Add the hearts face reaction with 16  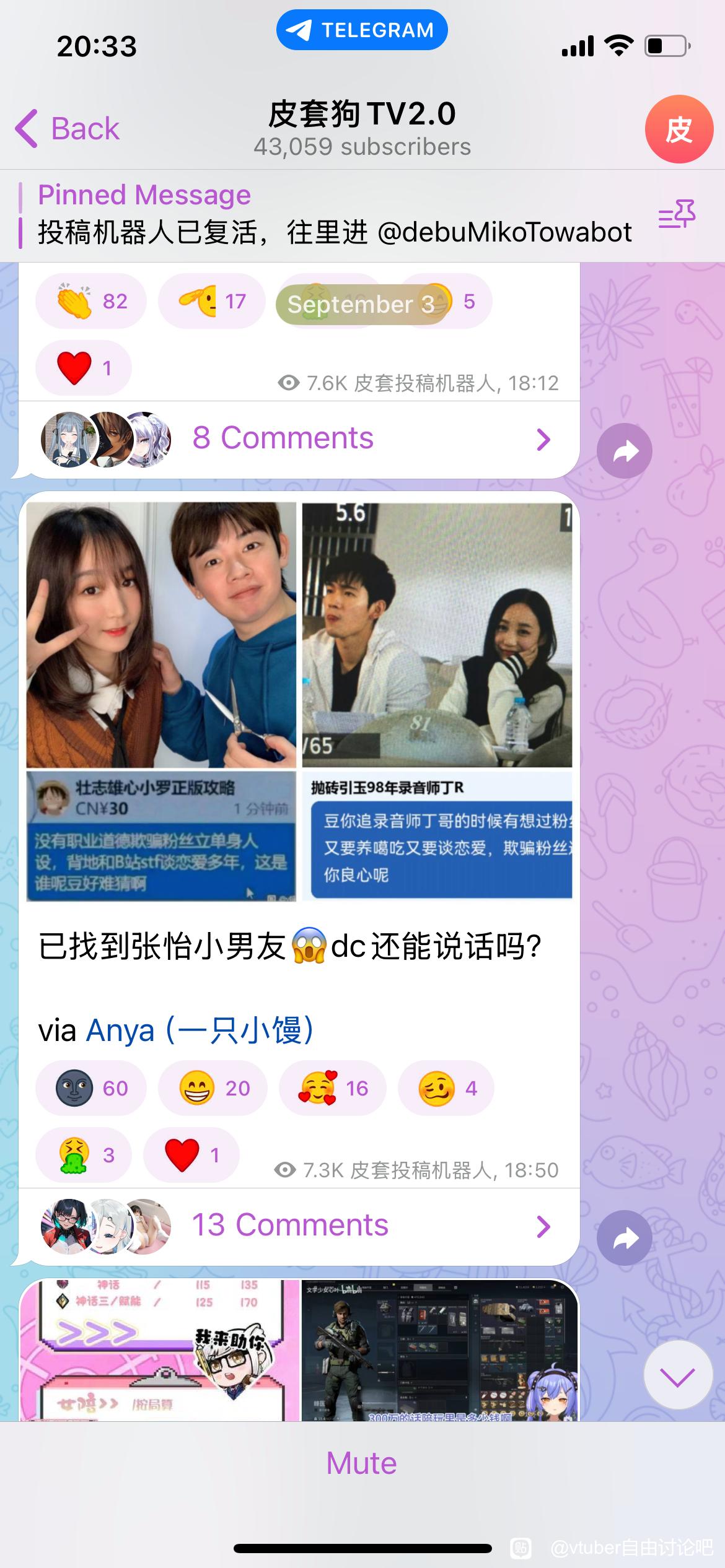333,1089
